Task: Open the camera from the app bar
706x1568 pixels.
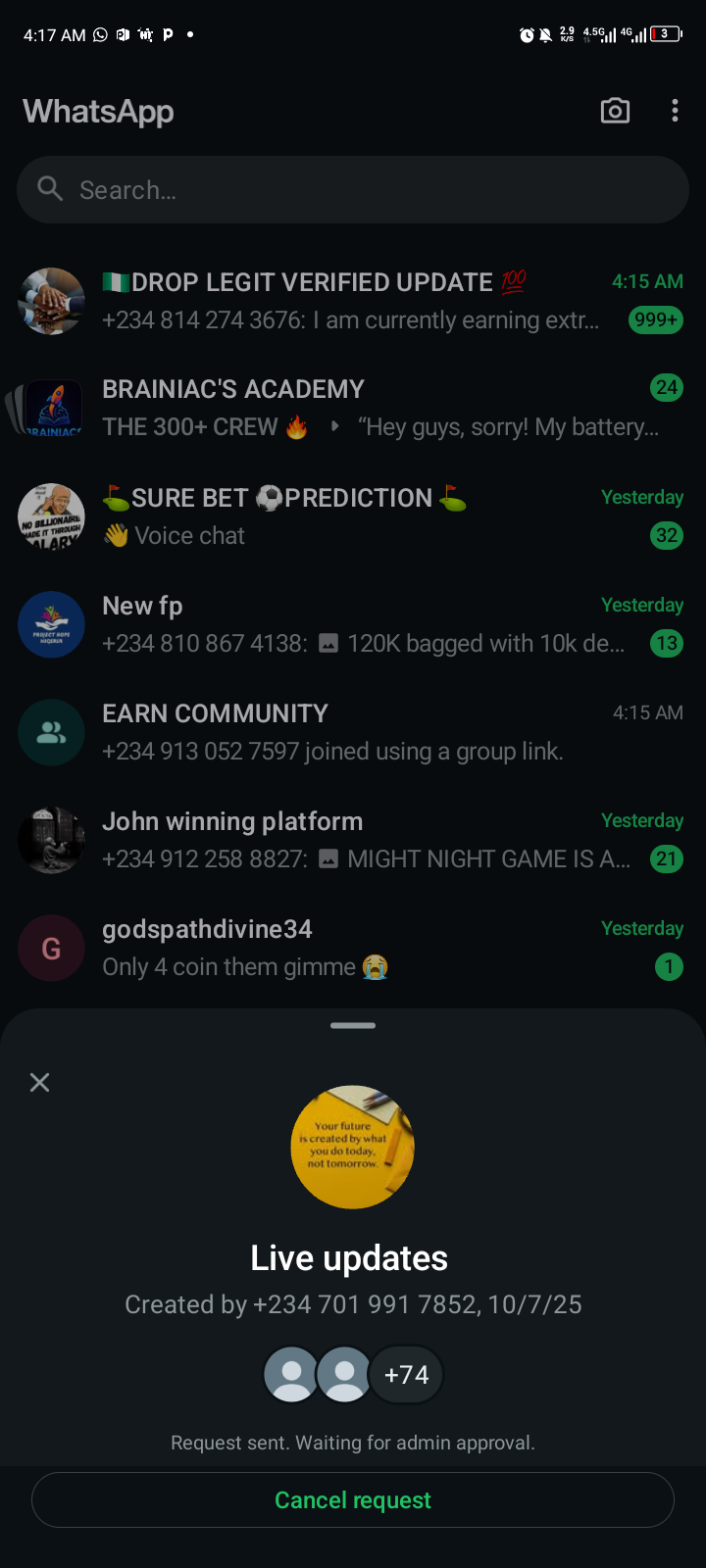Action: [615, 111]
